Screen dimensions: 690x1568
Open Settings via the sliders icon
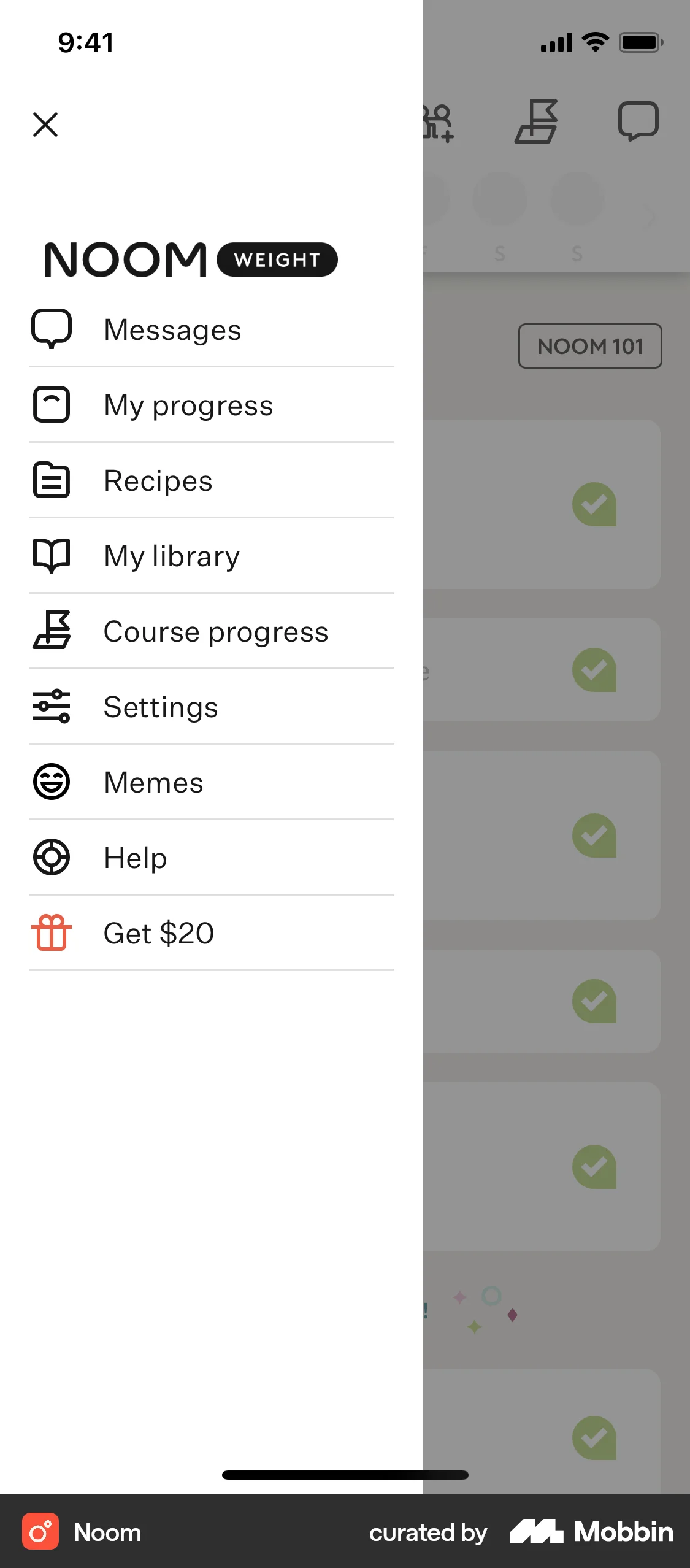click(x=53, y=706)
